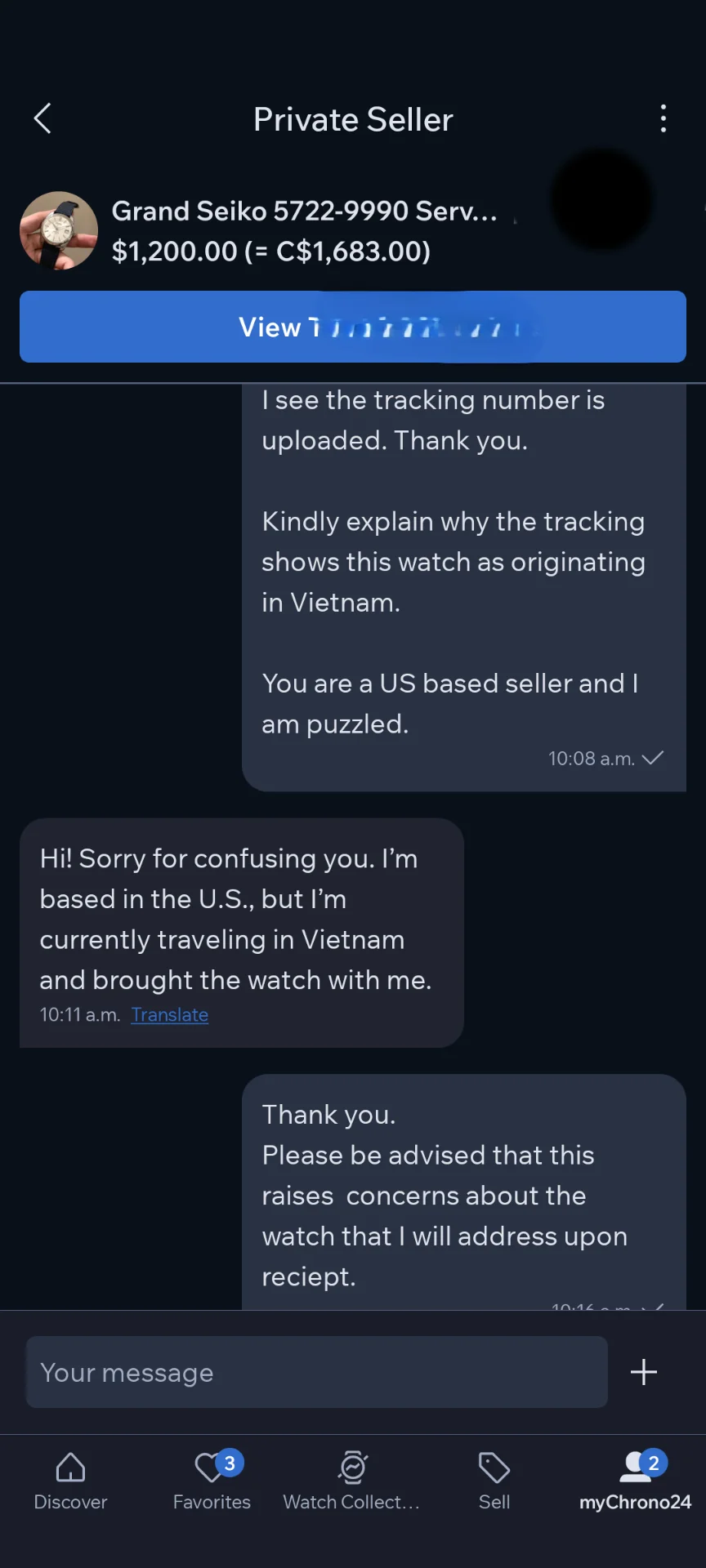This screenshot has width=706, height=1568.
Task: Open the Favorites tab
Action: [x=212, y=1481]
